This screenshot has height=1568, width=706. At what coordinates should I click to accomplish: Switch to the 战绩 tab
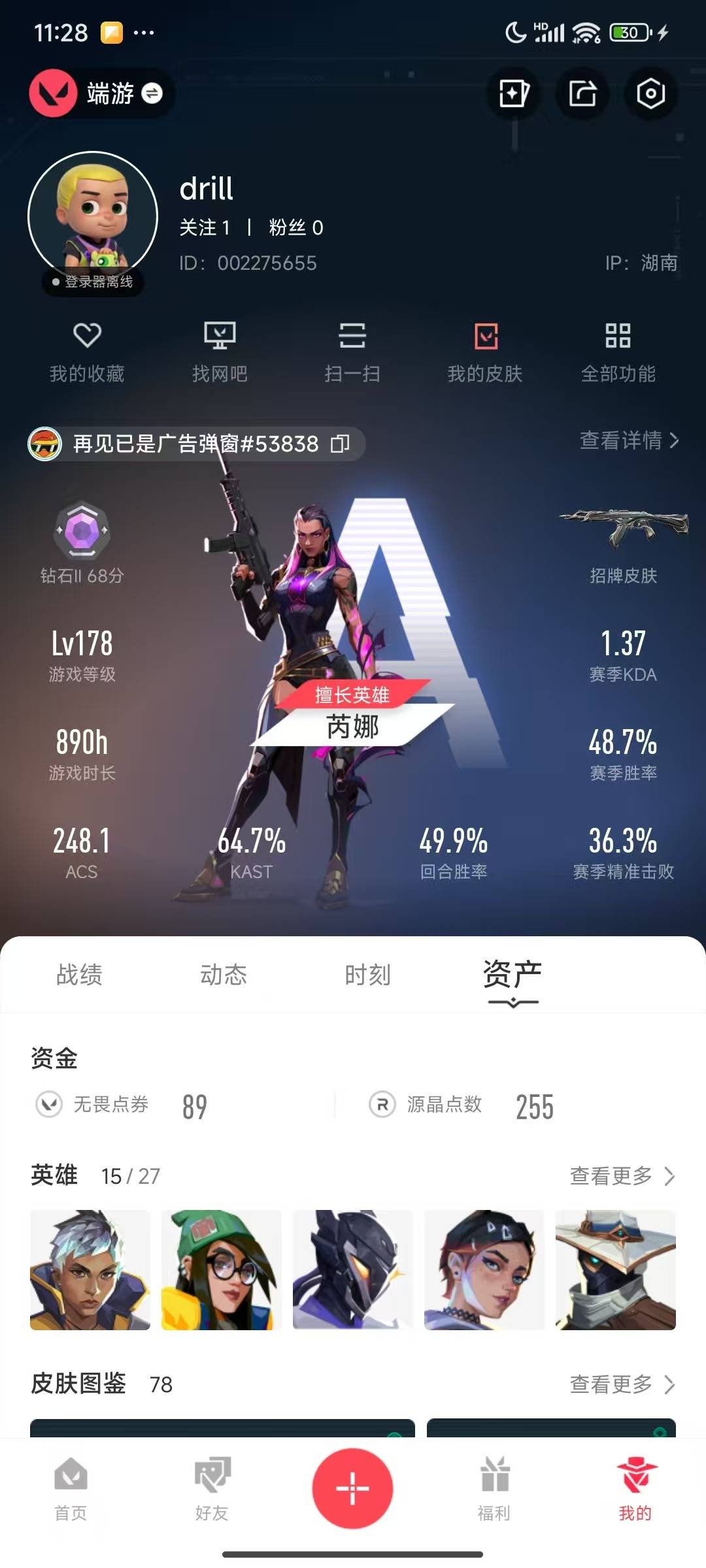point(79,975)
